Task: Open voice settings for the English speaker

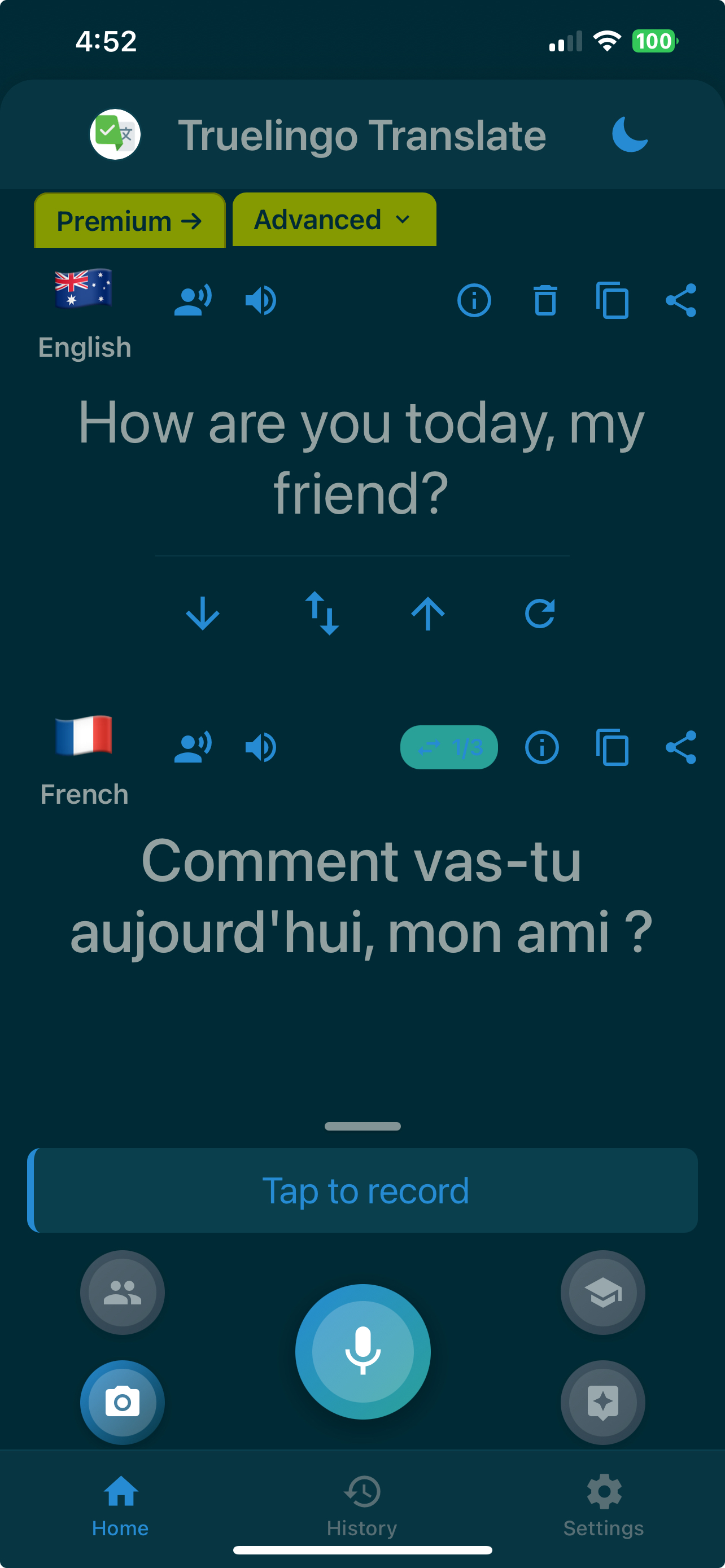Action: click(x=192, y=300)
